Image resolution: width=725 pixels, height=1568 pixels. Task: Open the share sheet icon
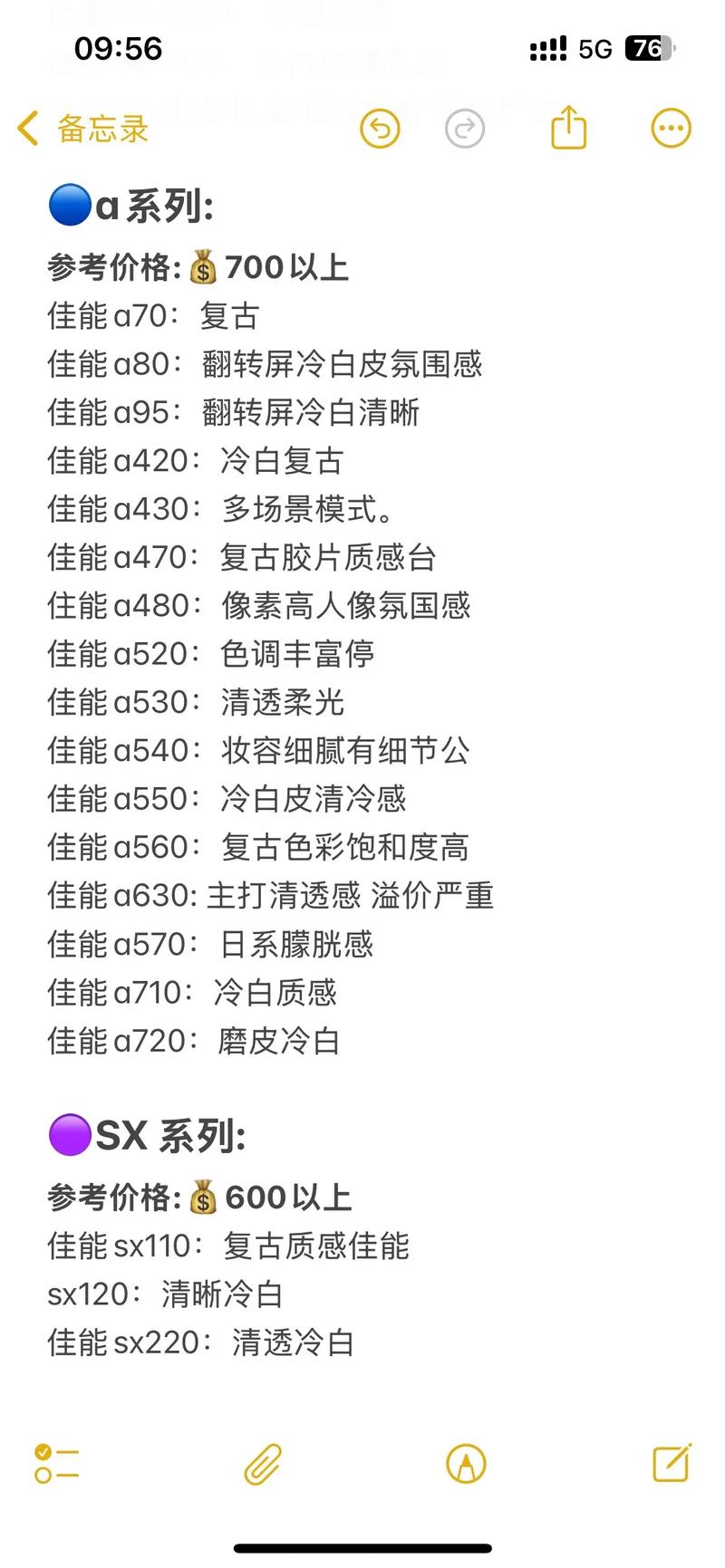click(566, 129)
